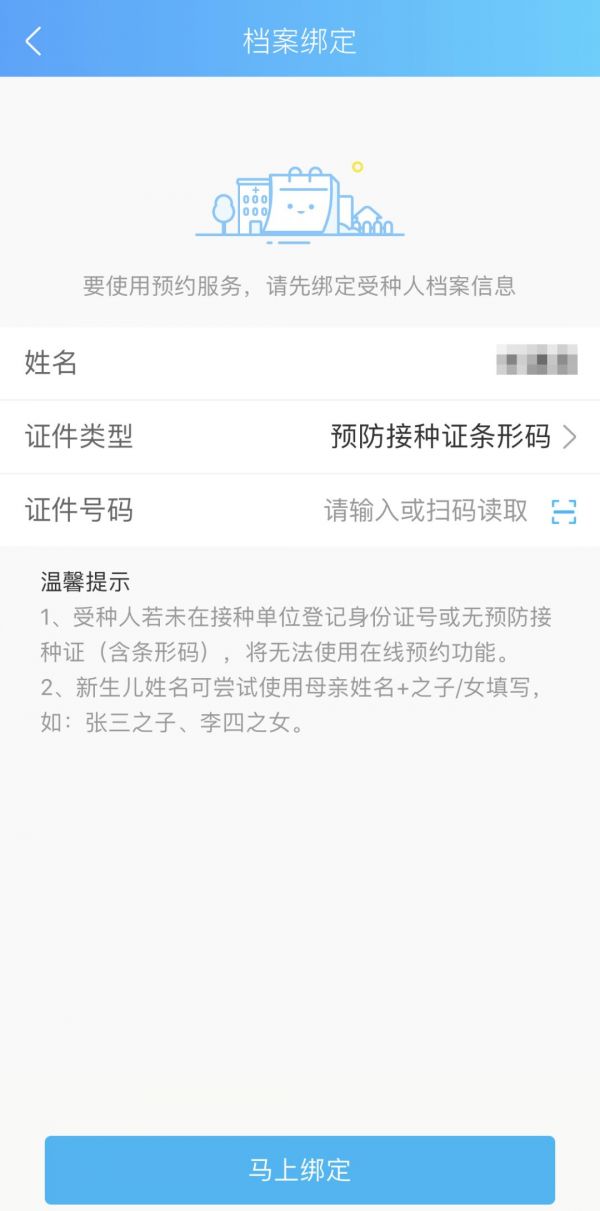Tap the 姓名 name field

pos(300,363)
